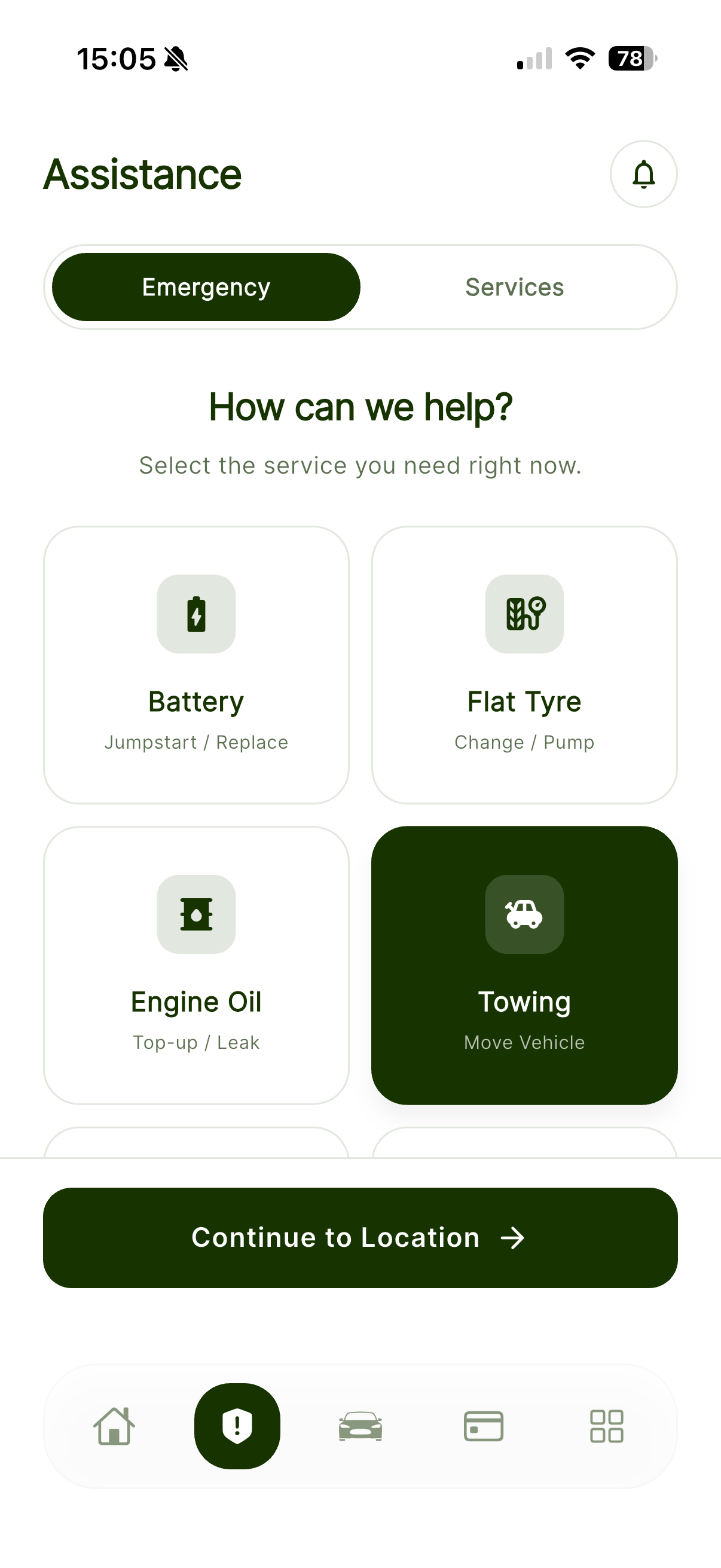Switch to the Services tab
The image size is (721, 1568).
pyautogui.click(x=514, y=286)
